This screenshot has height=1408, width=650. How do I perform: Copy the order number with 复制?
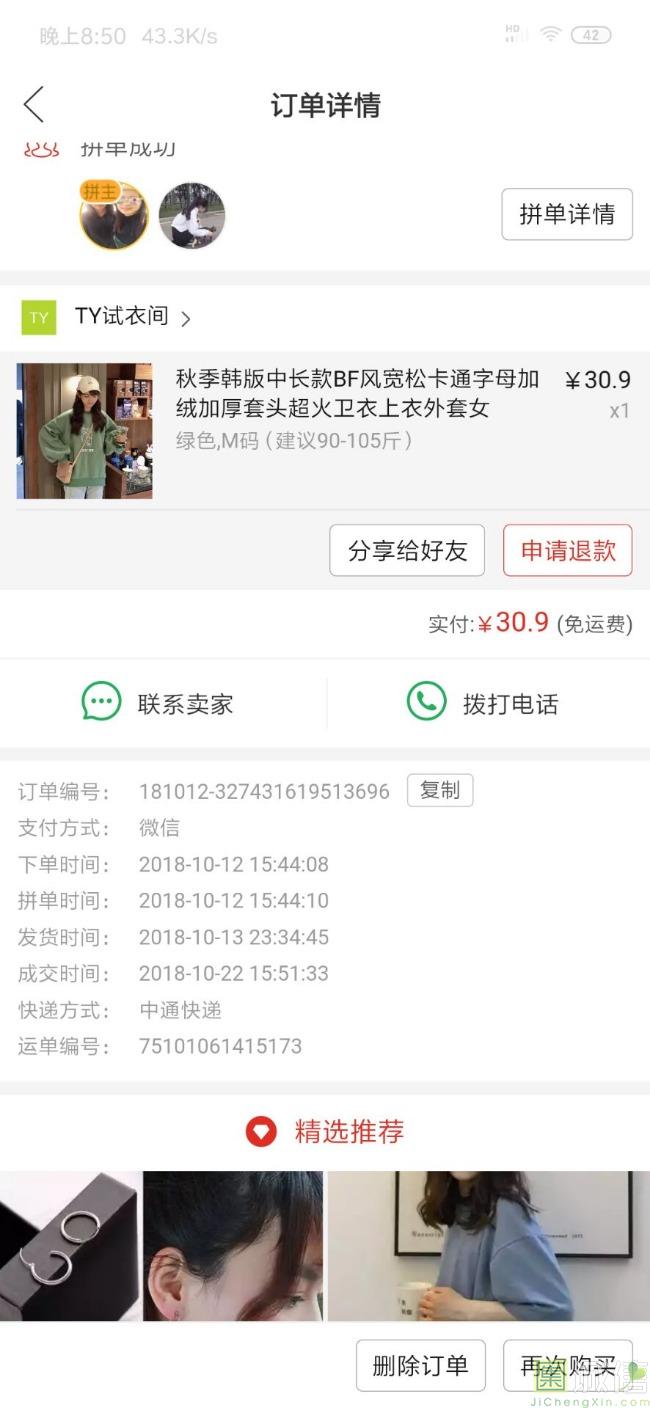pos(439,790)
